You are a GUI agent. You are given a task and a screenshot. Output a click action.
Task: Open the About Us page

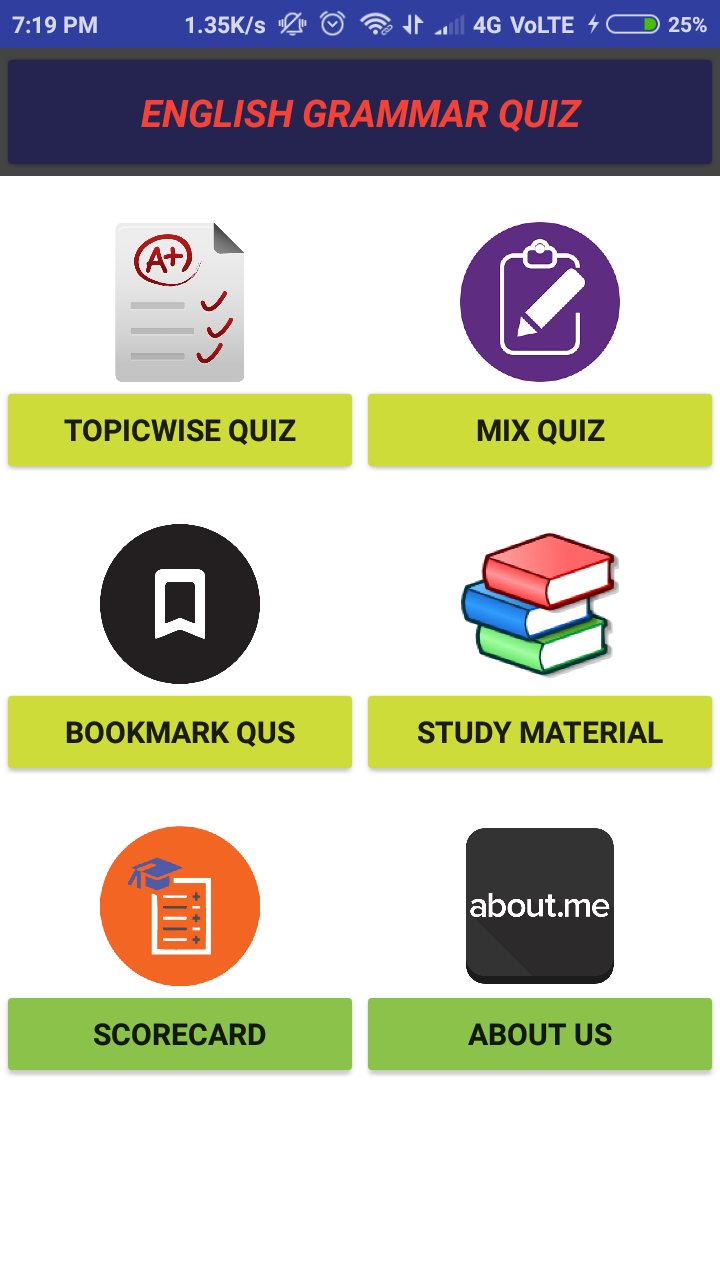point(540,1034)
